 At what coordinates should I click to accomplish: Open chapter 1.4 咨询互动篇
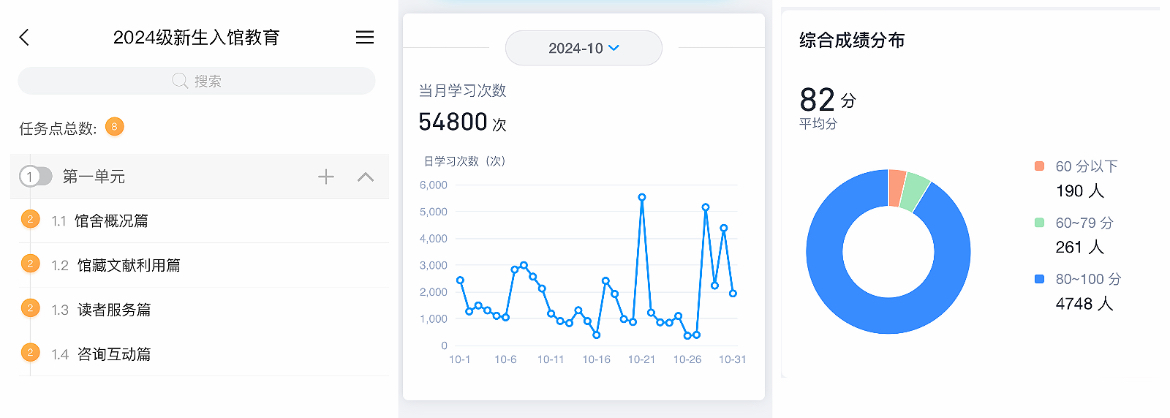[114, 353]
